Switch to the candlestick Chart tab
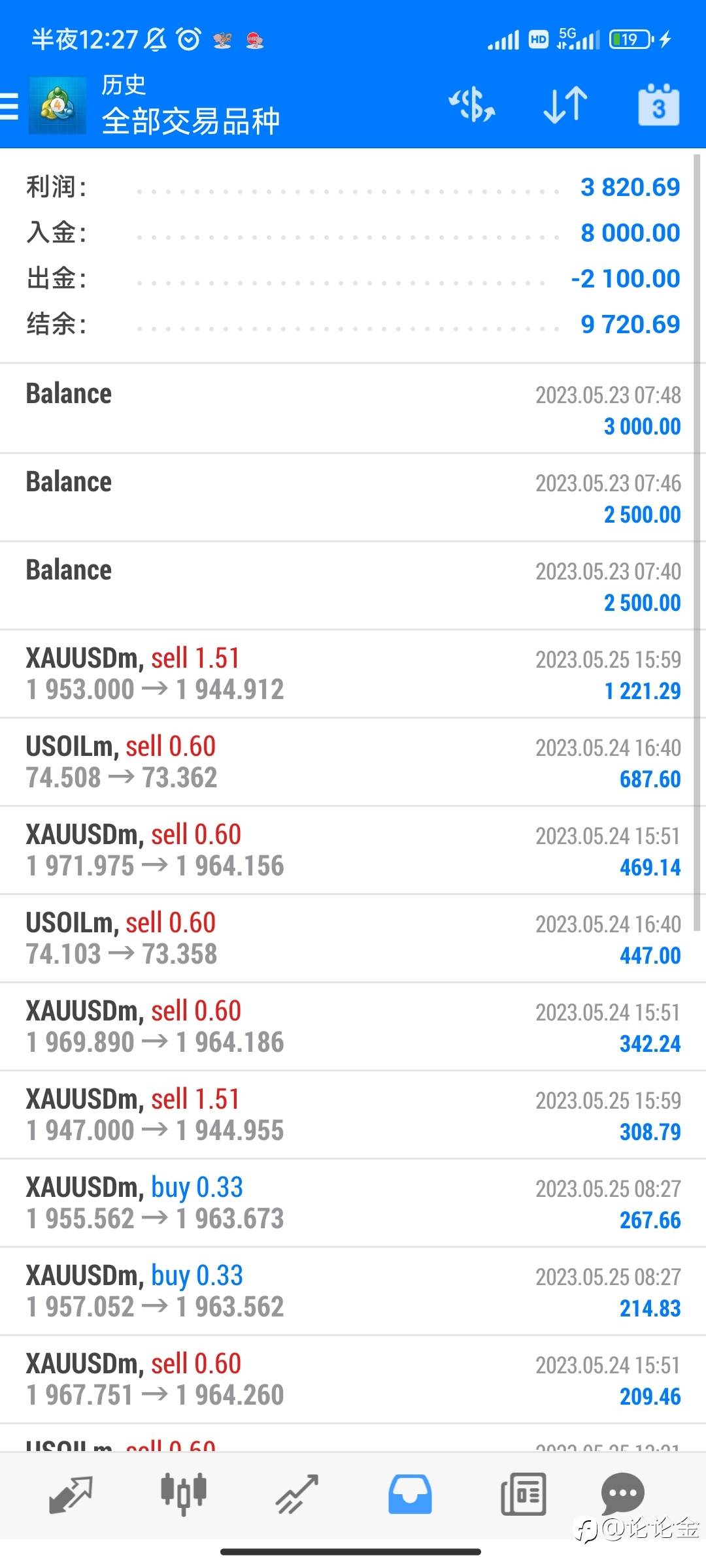Image resolution: width=706 pixels, height=1568 pixels. (x=184, y=1494)
